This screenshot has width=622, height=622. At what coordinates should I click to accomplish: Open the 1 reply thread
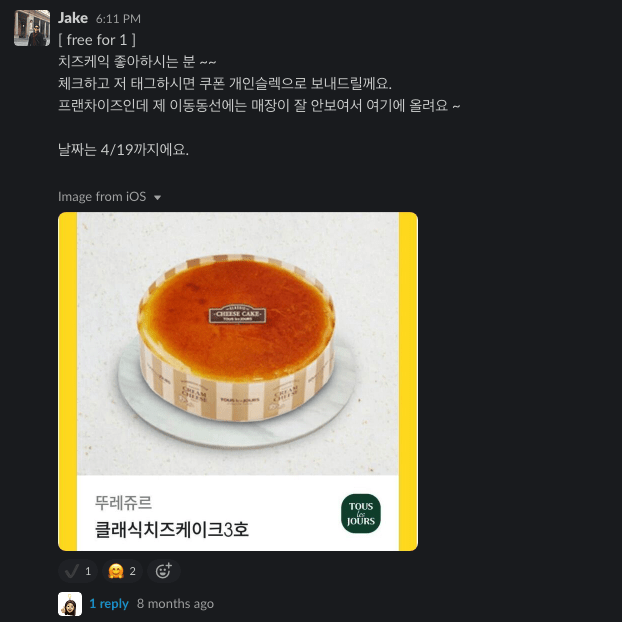click(109, 604)
